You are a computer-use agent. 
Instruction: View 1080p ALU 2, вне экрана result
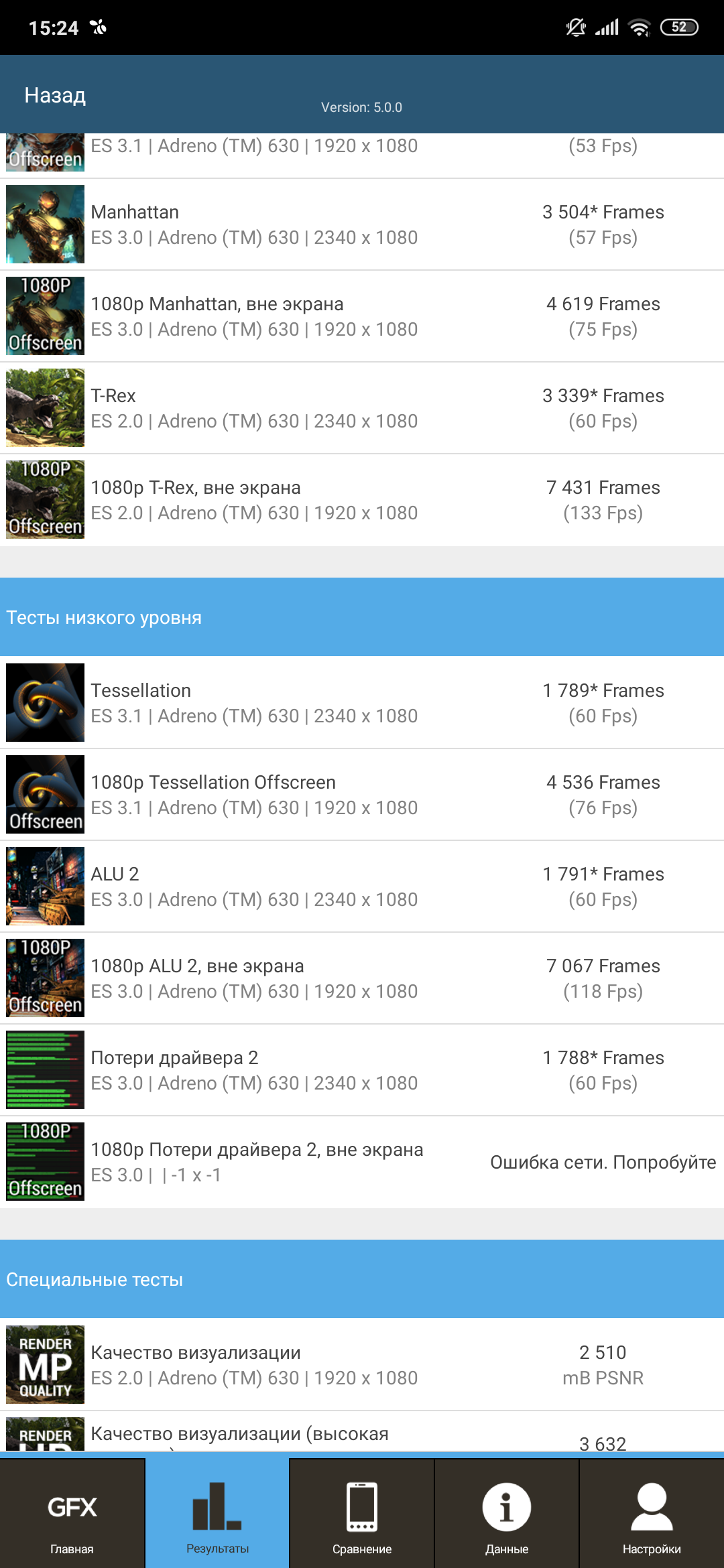(x=362, y=978)
